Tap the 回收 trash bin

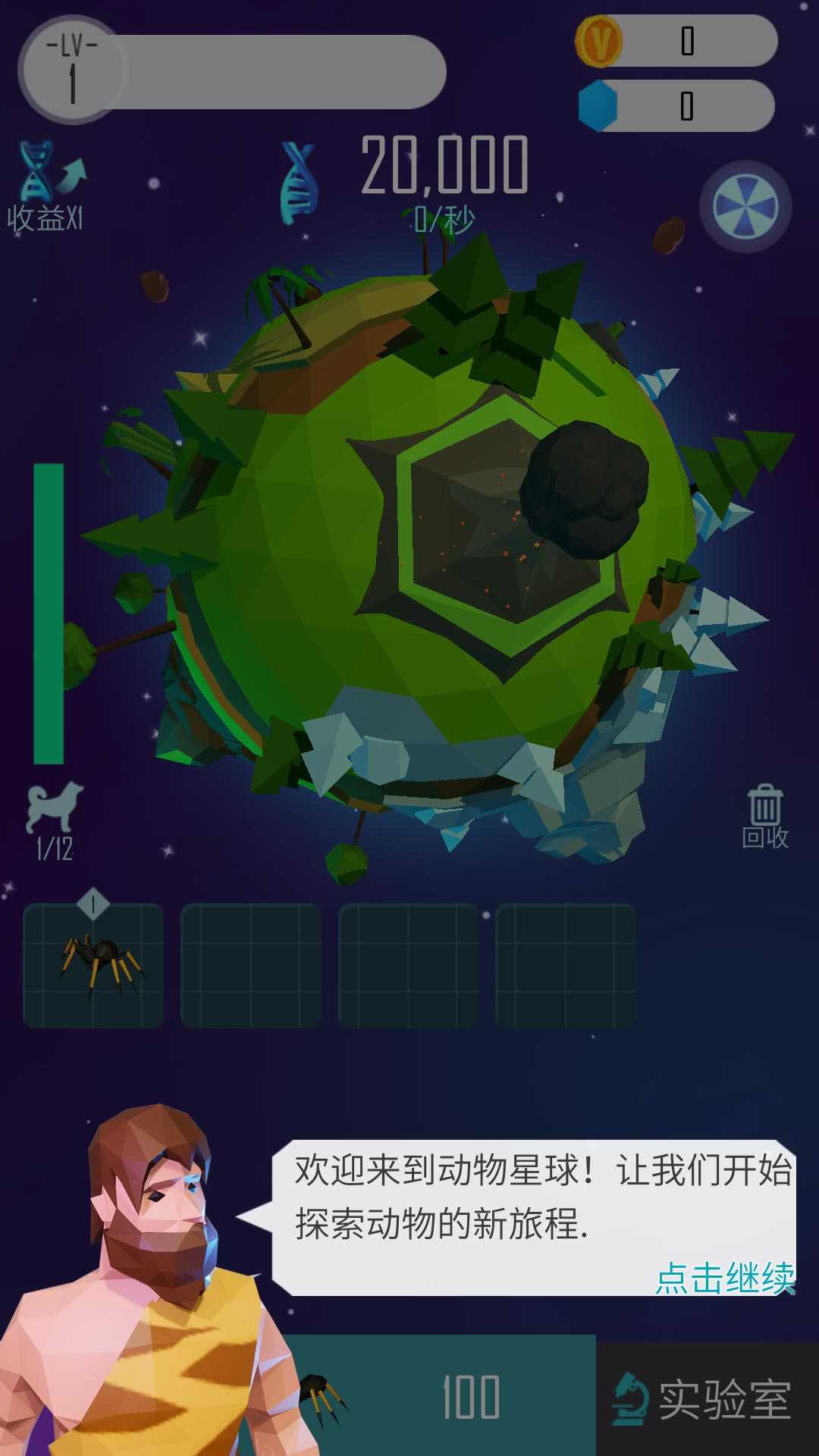(x=765, y=815)
